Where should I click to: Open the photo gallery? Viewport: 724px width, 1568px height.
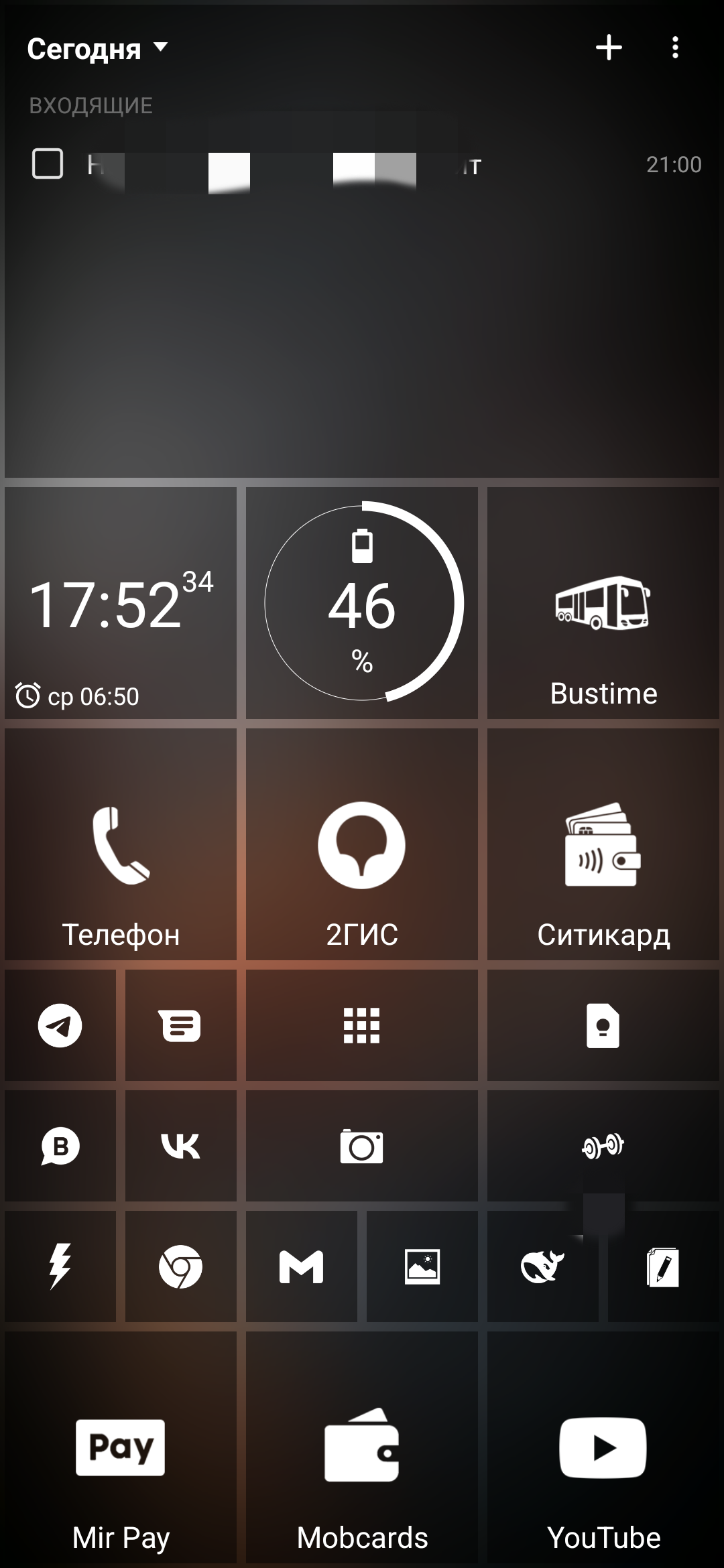coord(422,1266)
